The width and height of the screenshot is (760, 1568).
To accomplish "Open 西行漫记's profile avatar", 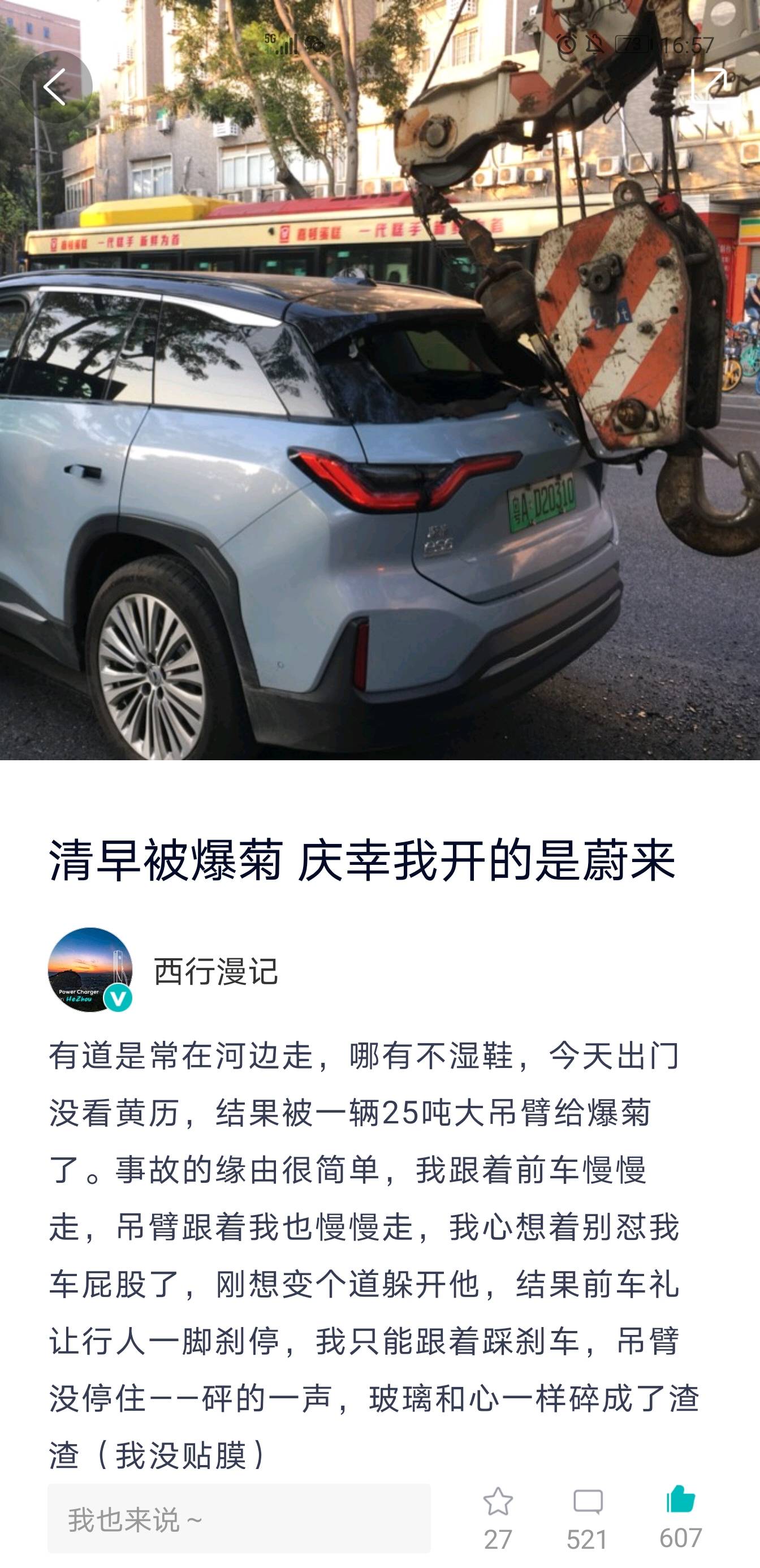I will (90, 970).
